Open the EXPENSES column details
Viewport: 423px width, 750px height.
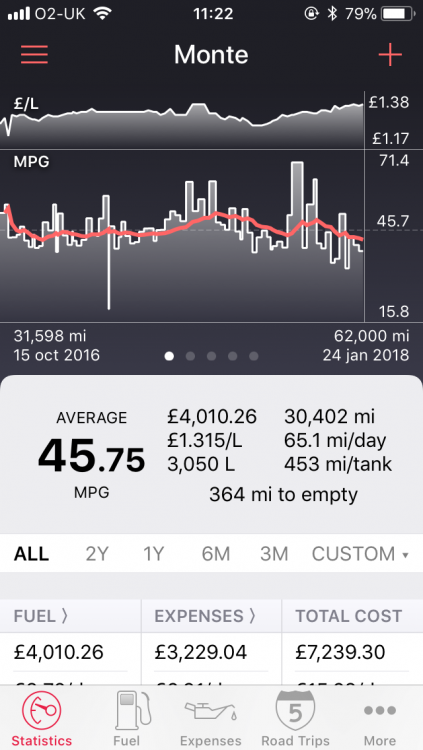(205, 616)
